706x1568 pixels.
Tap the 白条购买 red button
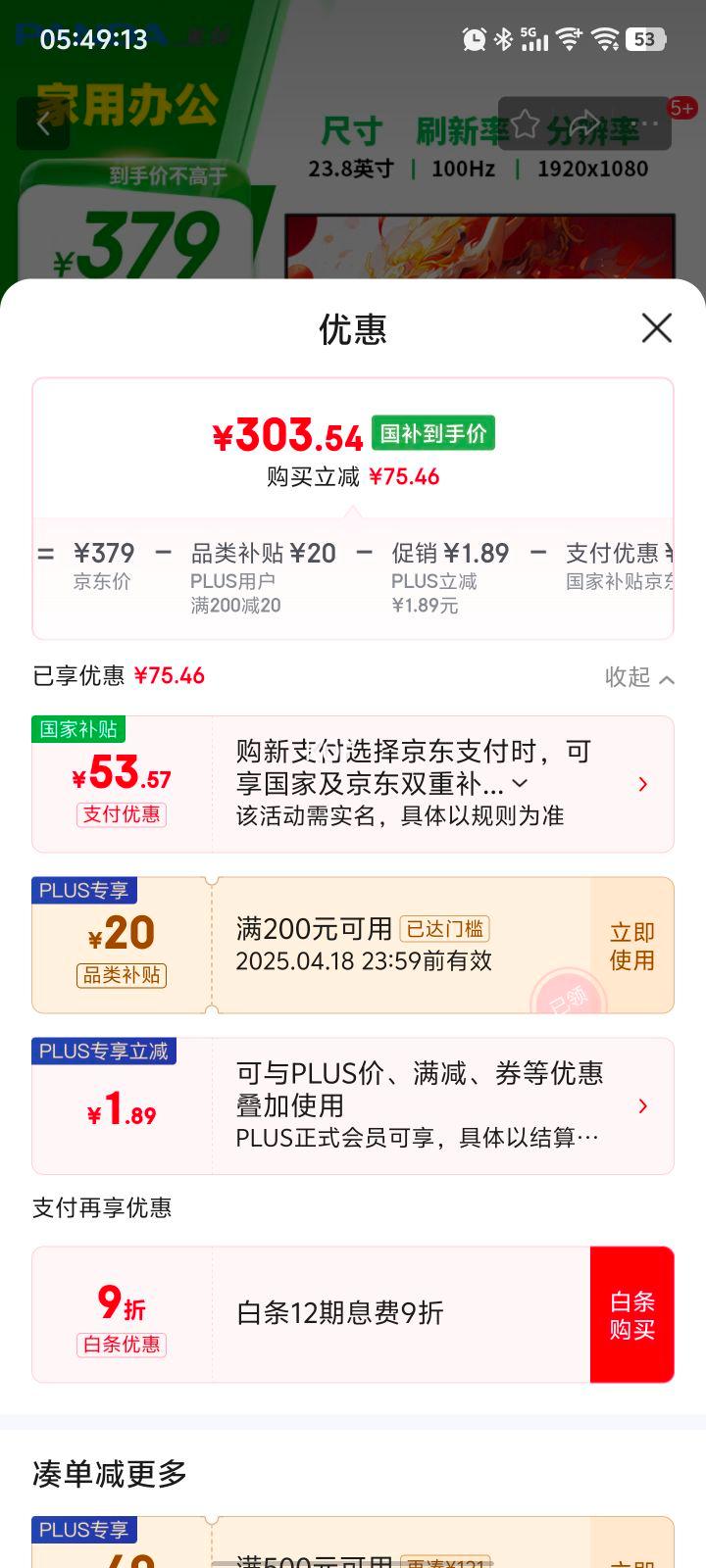point(632,1313)
